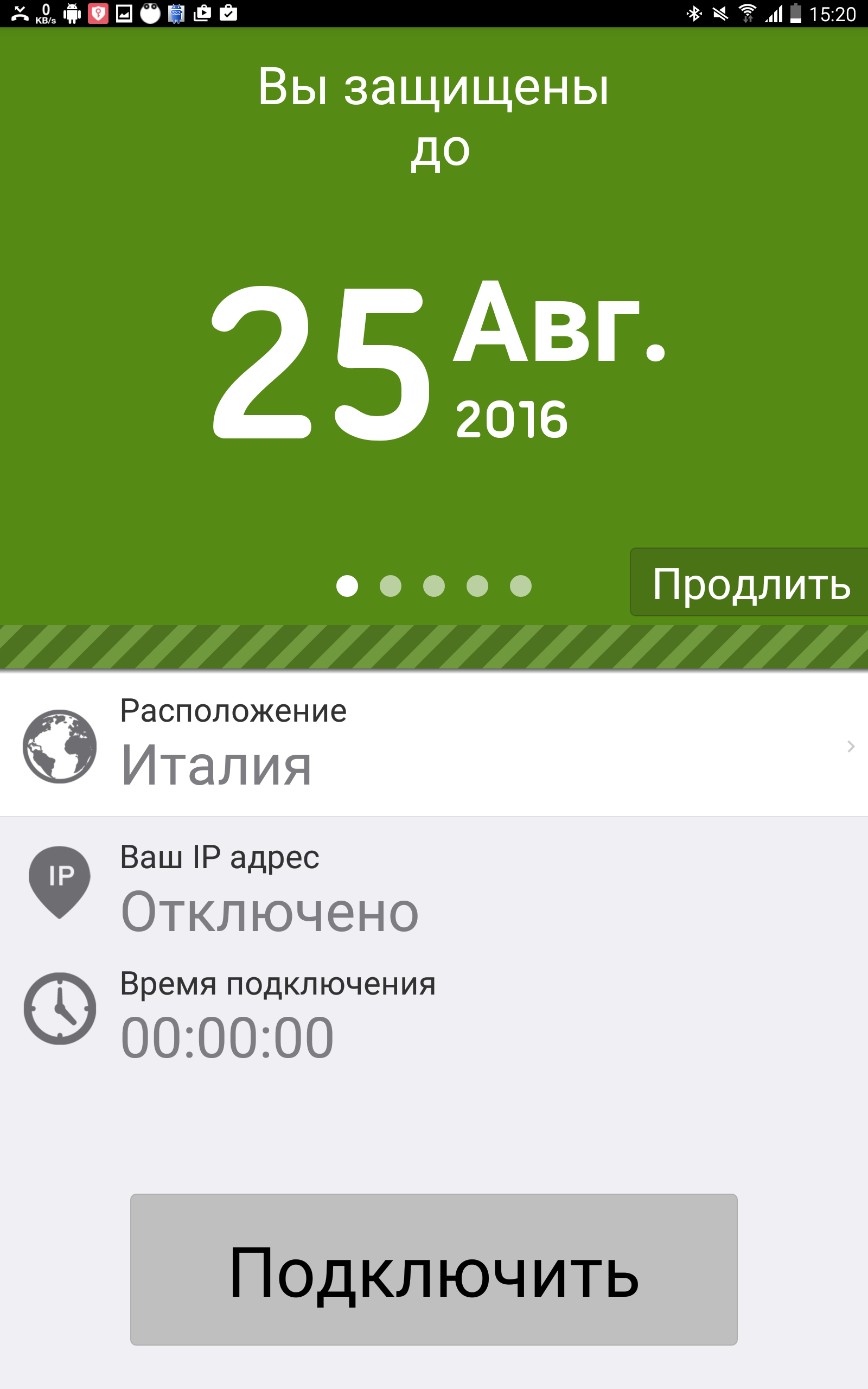Tap the Подключить connect button
The width and height of the screenshot is (868, 1389).
(434, 1270)
